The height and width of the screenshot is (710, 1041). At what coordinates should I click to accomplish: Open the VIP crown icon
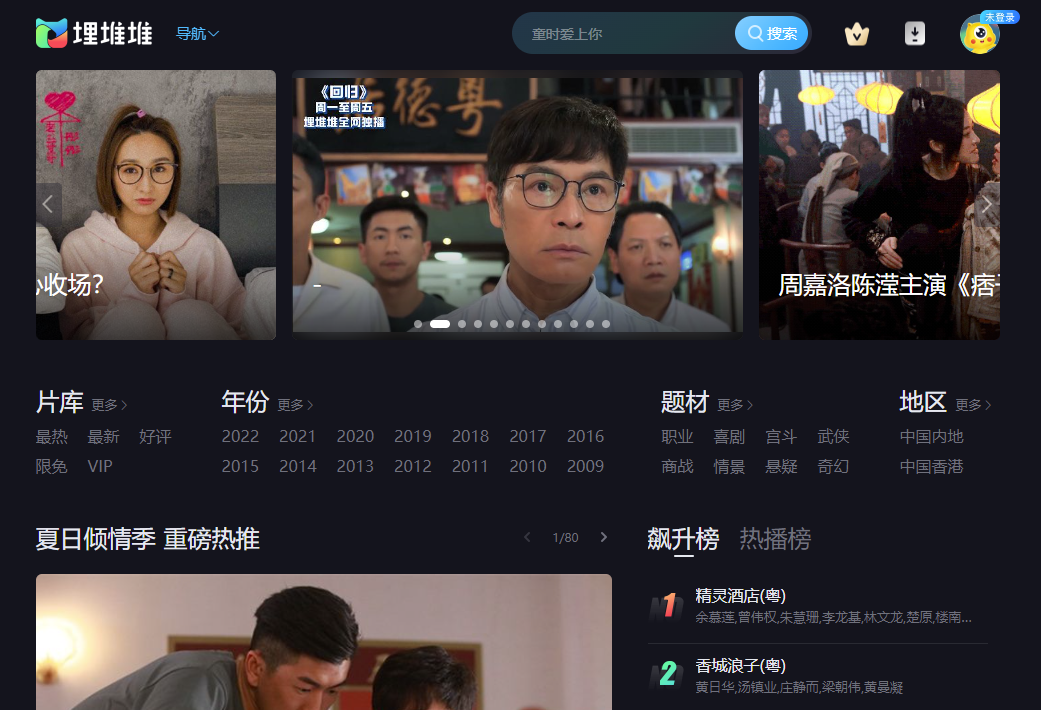tap(856, 34)
